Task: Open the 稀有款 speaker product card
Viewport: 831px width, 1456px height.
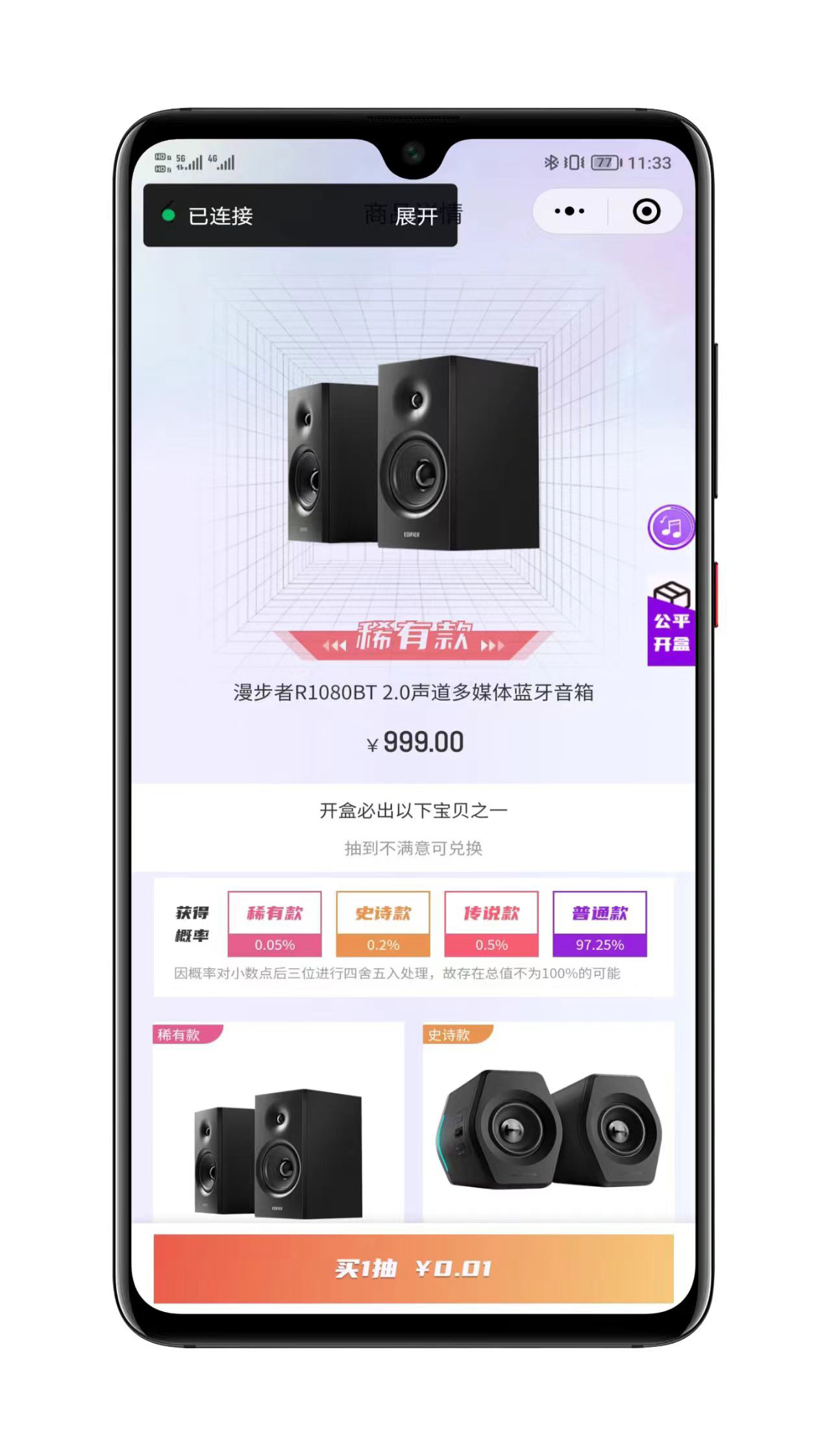Action: (x=279, y=1124)
